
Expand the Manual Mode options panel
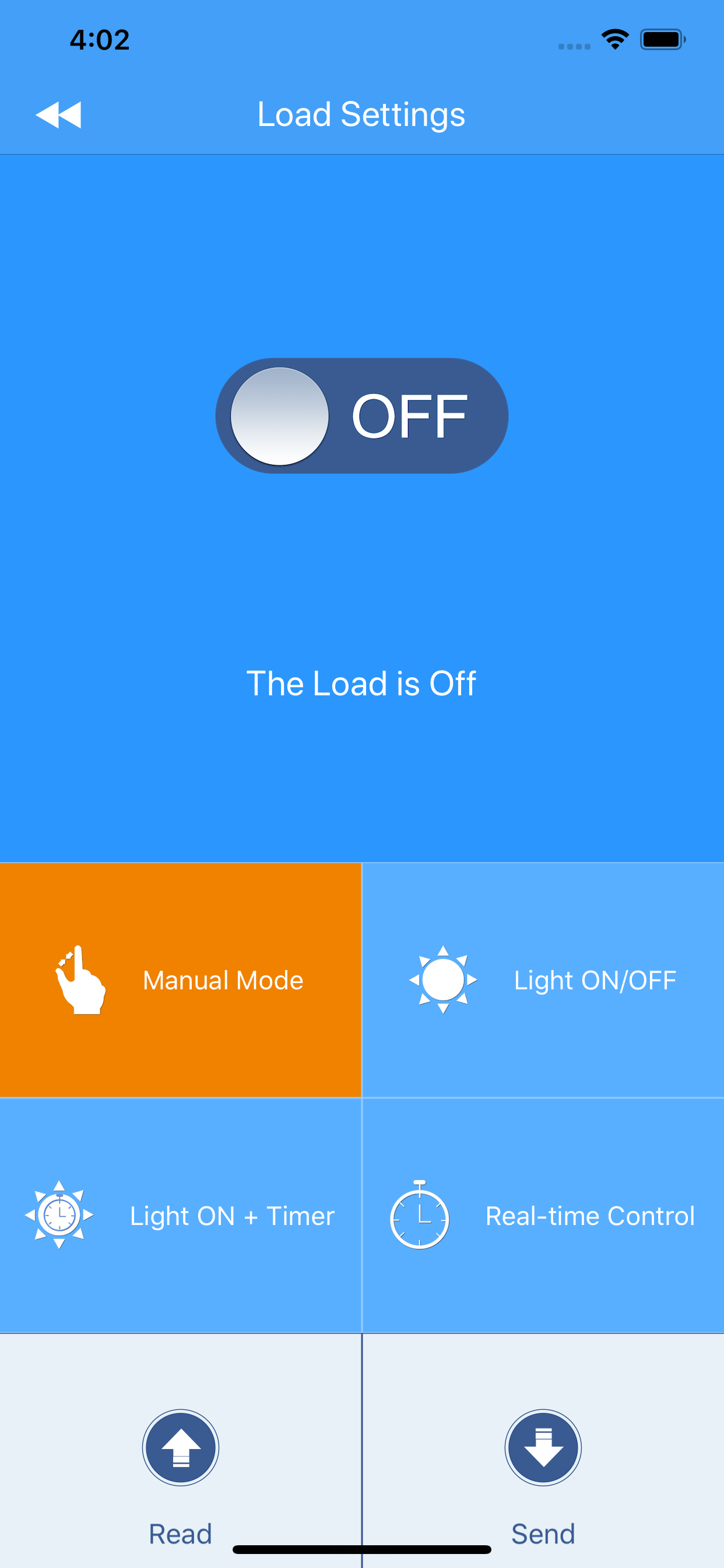[x=181, y=979]
